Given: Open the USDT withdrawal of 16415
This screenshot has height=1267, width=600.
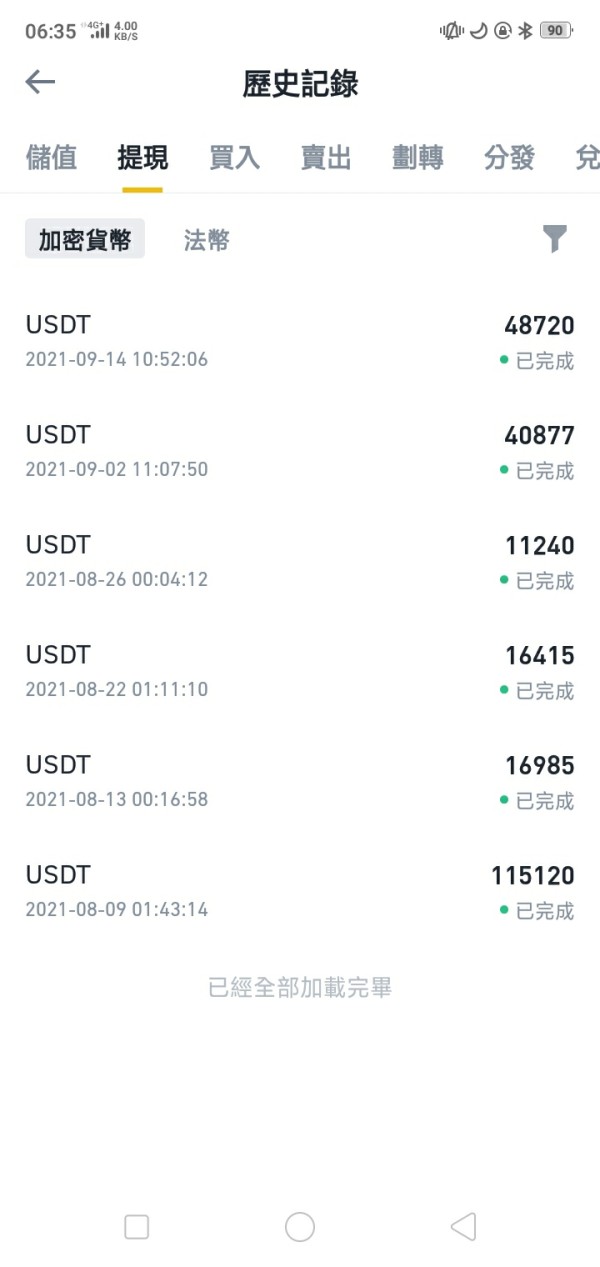Looking at the screenshot, I should coord(300,671).
